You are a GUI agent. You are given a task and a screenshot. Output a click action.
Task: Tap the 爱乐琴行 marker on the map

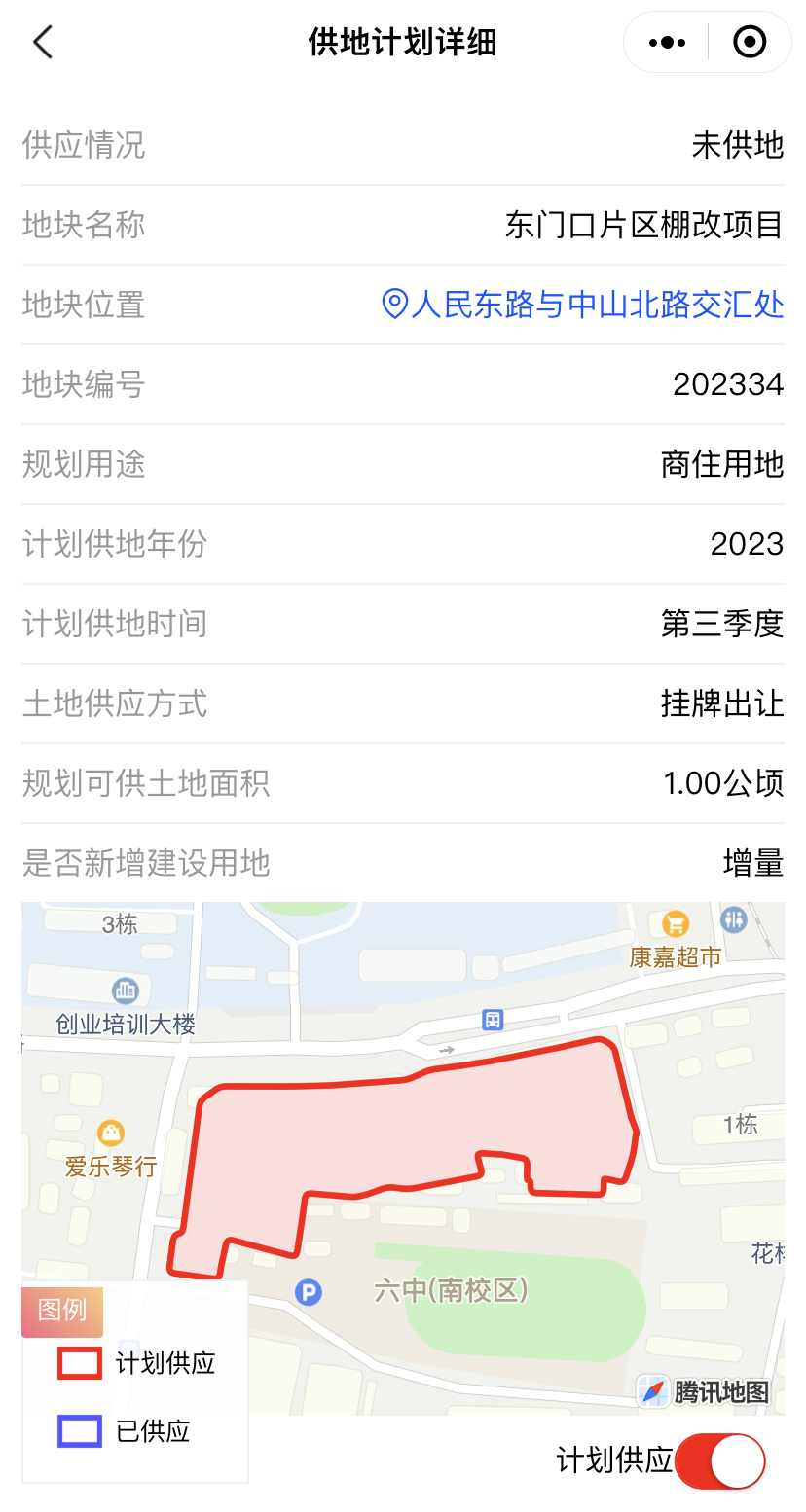111,1134
